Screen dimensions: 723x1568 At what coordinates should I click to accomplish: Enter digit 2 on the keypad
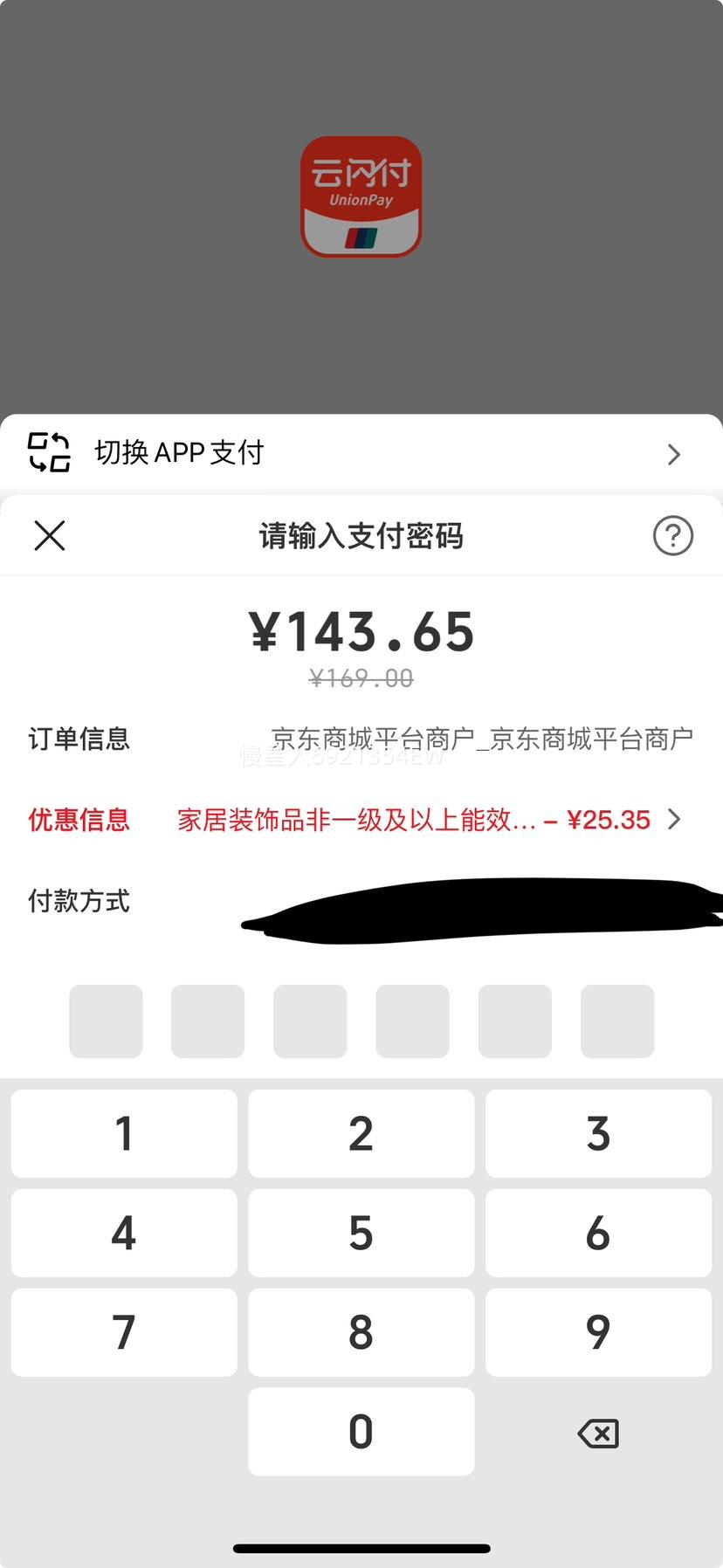click(361, 1133)
